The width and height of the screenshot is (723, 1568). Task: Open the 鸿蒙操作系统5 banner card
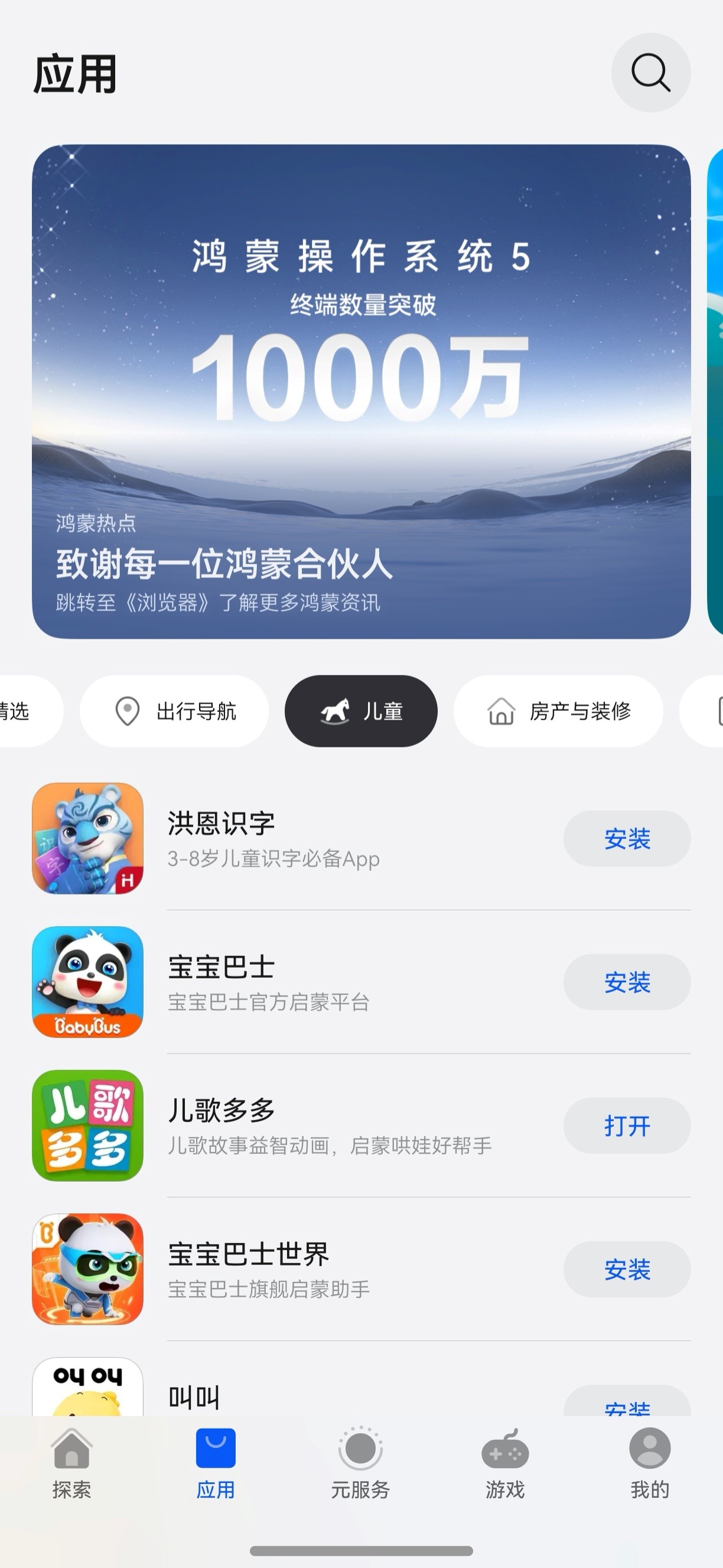coord(361,391)
